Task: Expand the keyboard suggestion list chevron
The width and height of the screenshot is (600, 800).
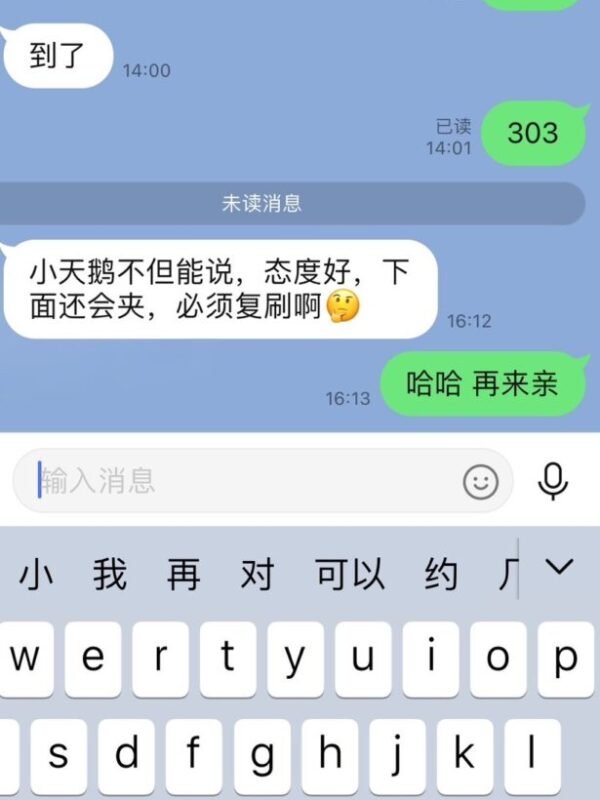Action: [560, 568]
